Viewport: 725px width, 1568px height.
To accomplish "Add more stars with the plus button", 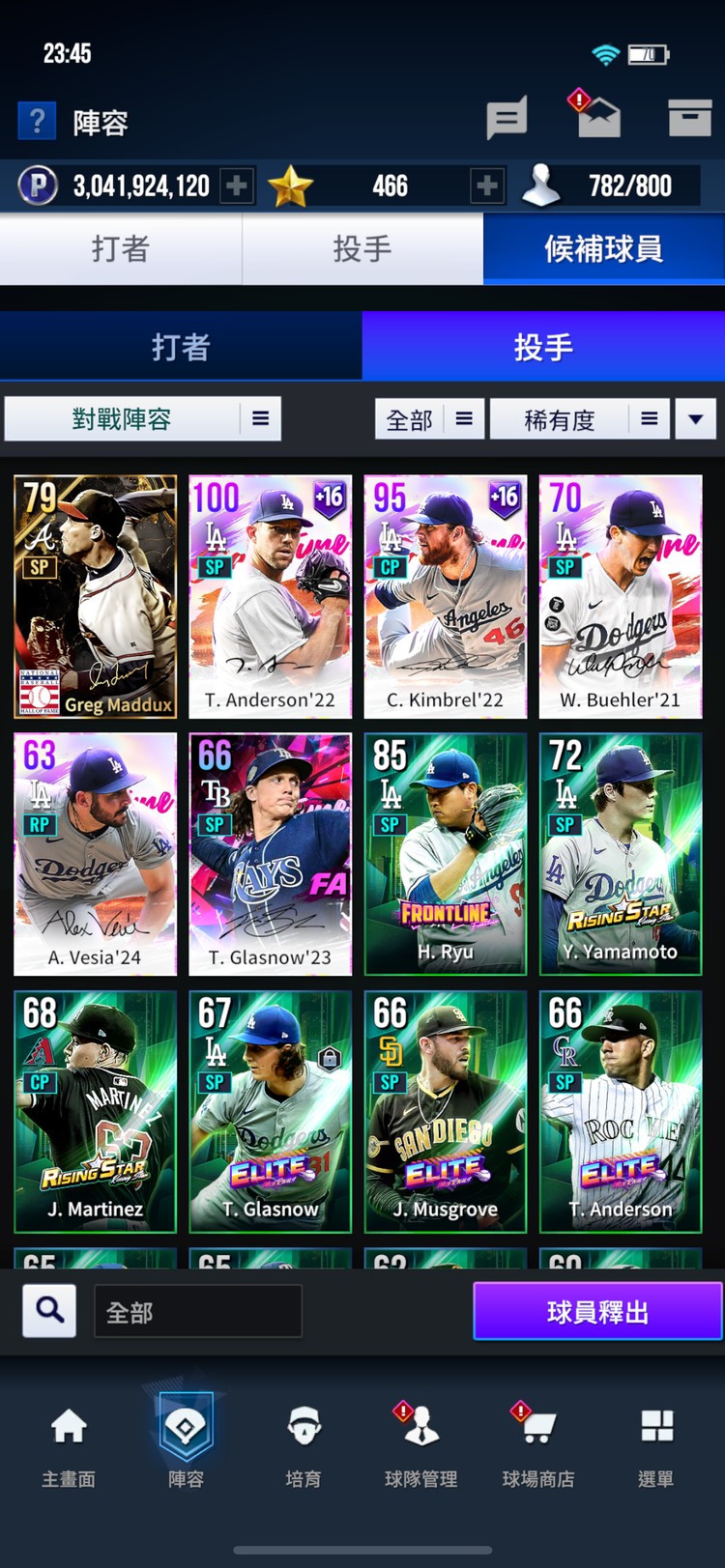I will click(x=486, y=185).
